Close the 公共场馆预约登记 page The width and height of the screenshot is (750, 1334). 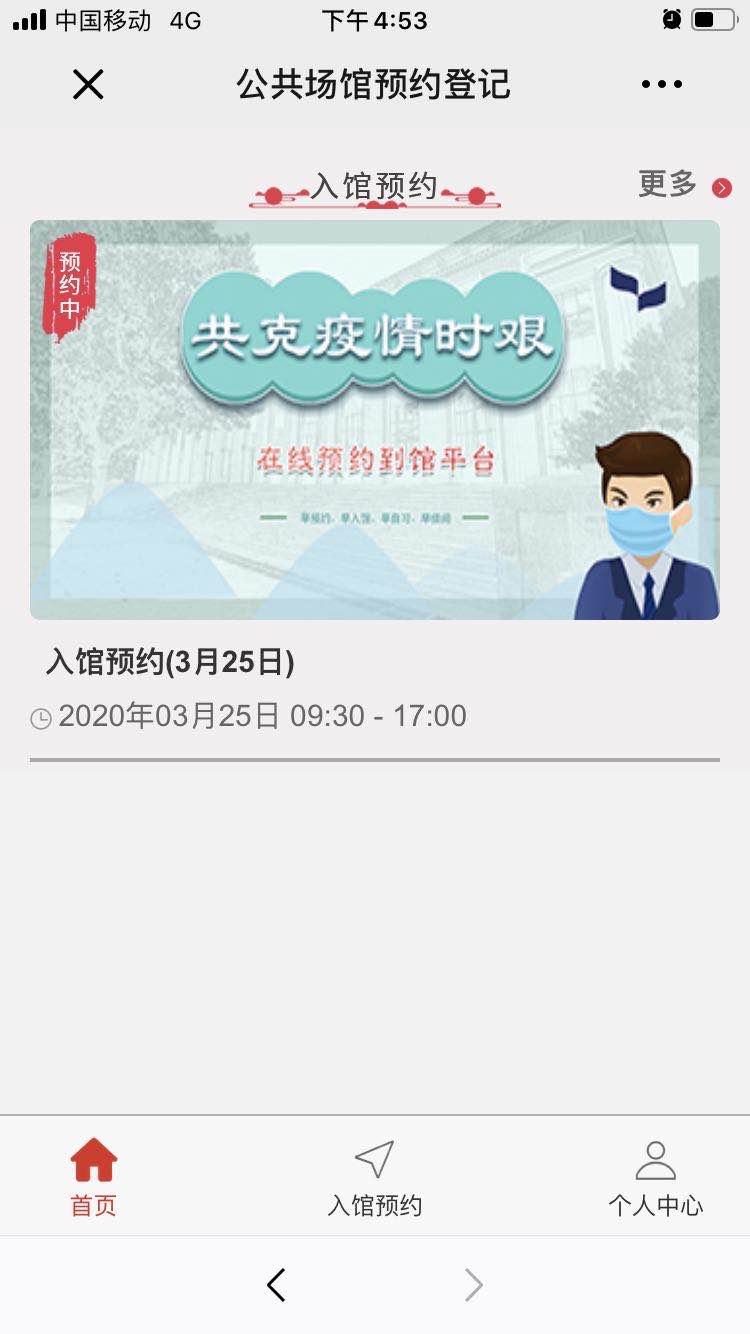[x=88, y=85]
